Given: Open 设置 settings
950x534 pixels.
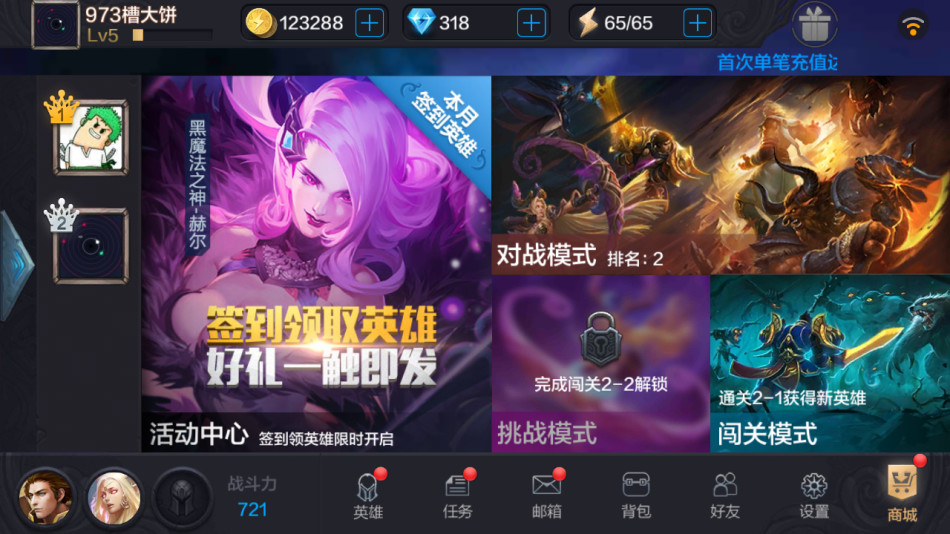Looking at the screenshot, I should coord(814,495).
